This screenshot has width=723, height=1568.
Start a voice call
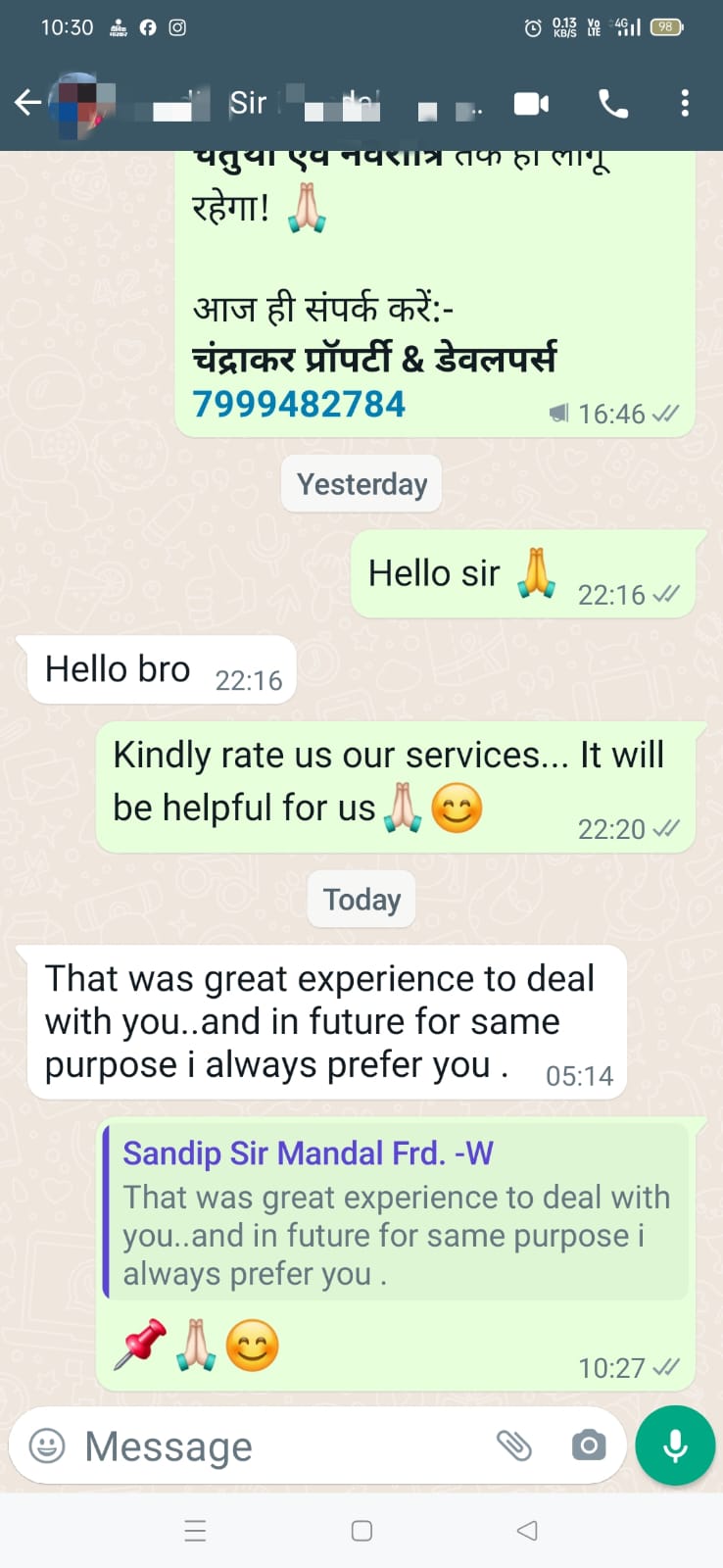point(613,103)
